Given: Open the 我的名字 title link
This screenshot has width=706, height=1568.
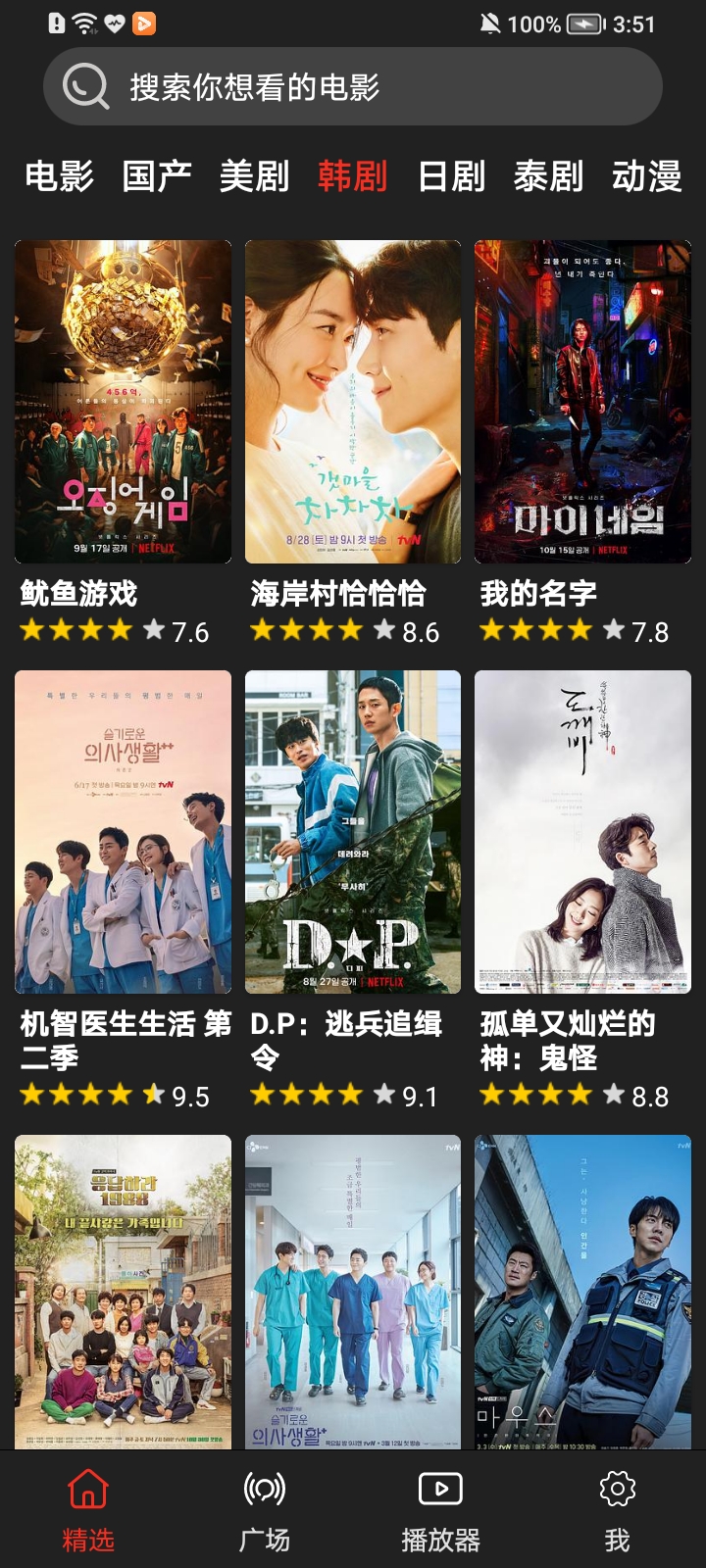Looking at the screenshot, I should coord(536,594).
